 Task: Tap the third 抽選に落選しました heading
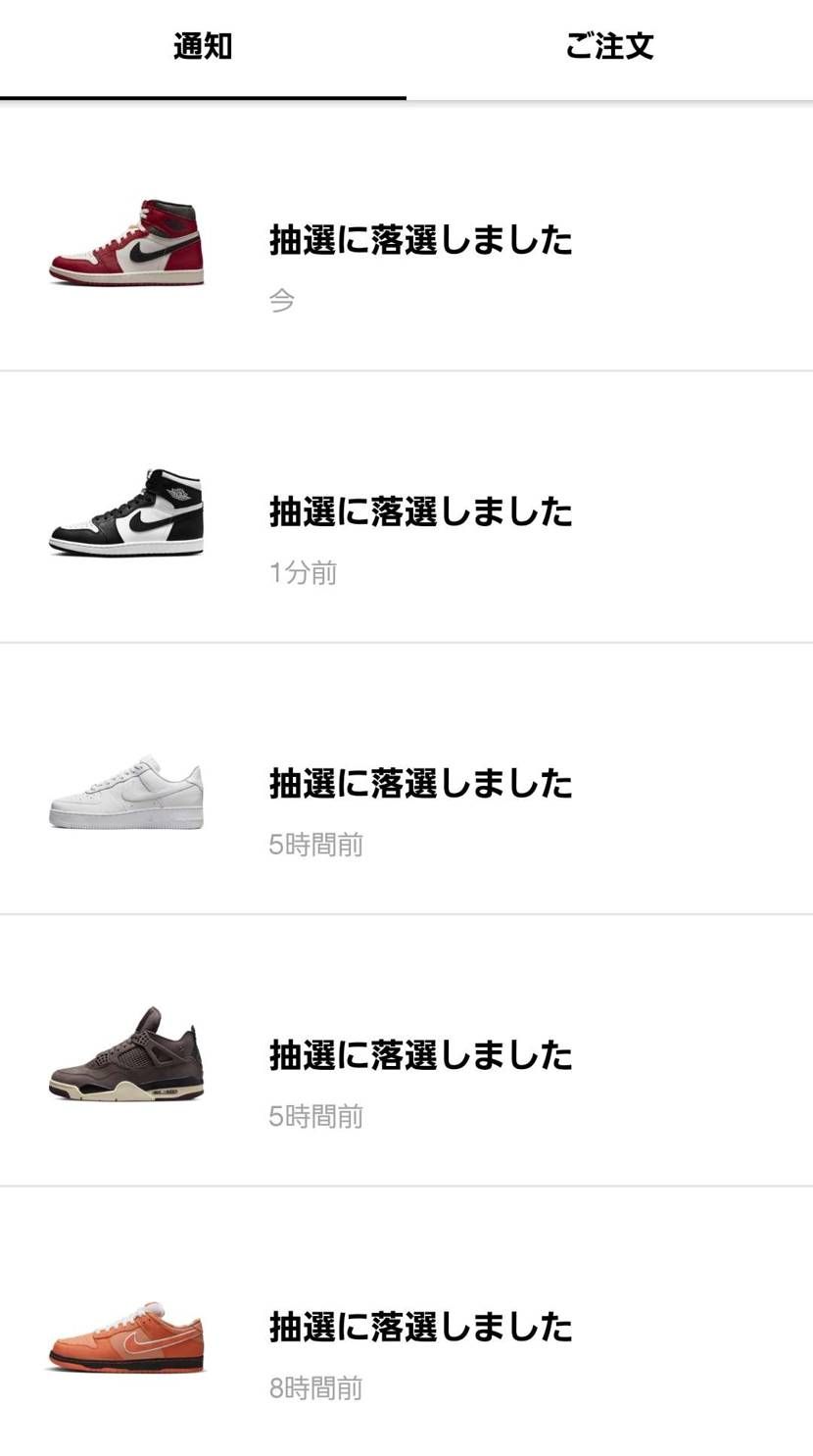tap(421, 783)
